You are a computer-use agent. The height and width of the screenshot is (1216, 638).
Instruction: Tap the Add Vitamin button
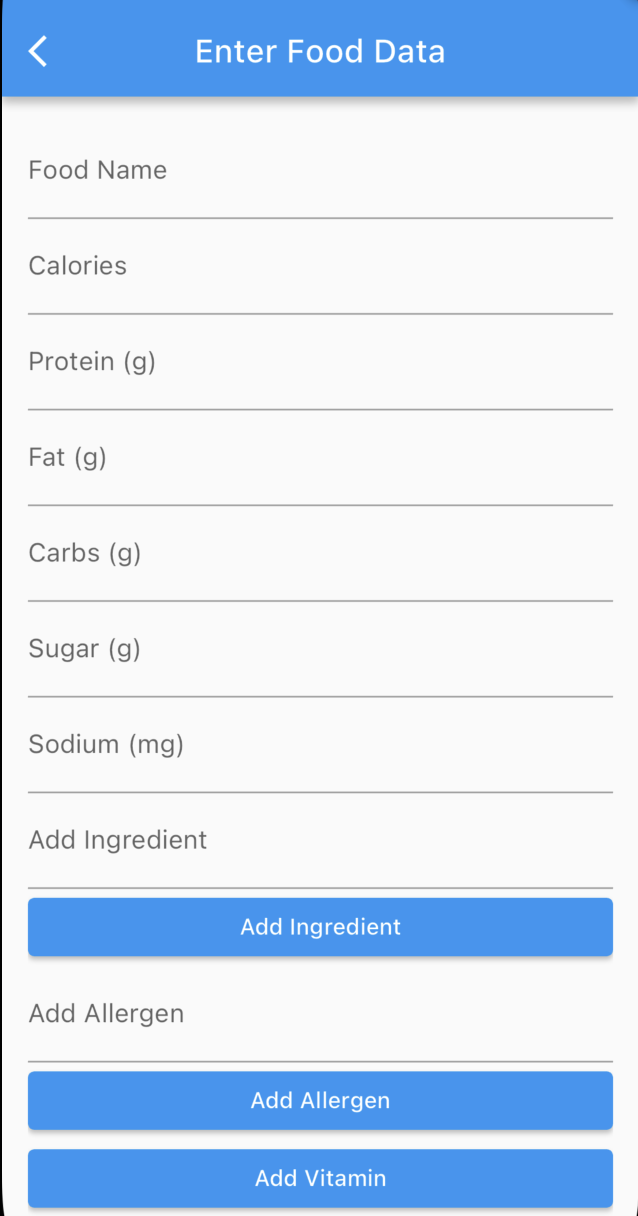[x=320, y=1178]
